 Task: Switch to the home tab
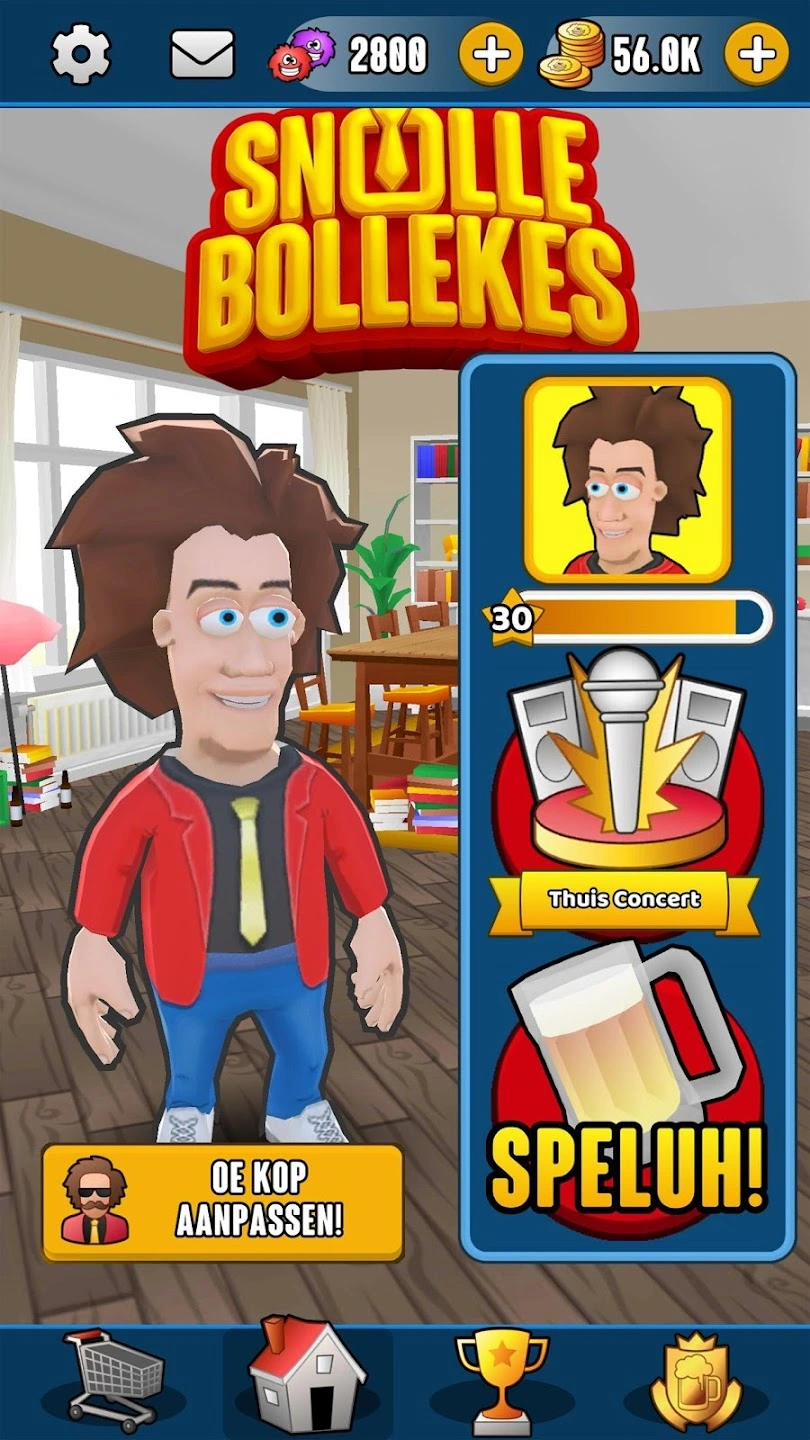307,1380
